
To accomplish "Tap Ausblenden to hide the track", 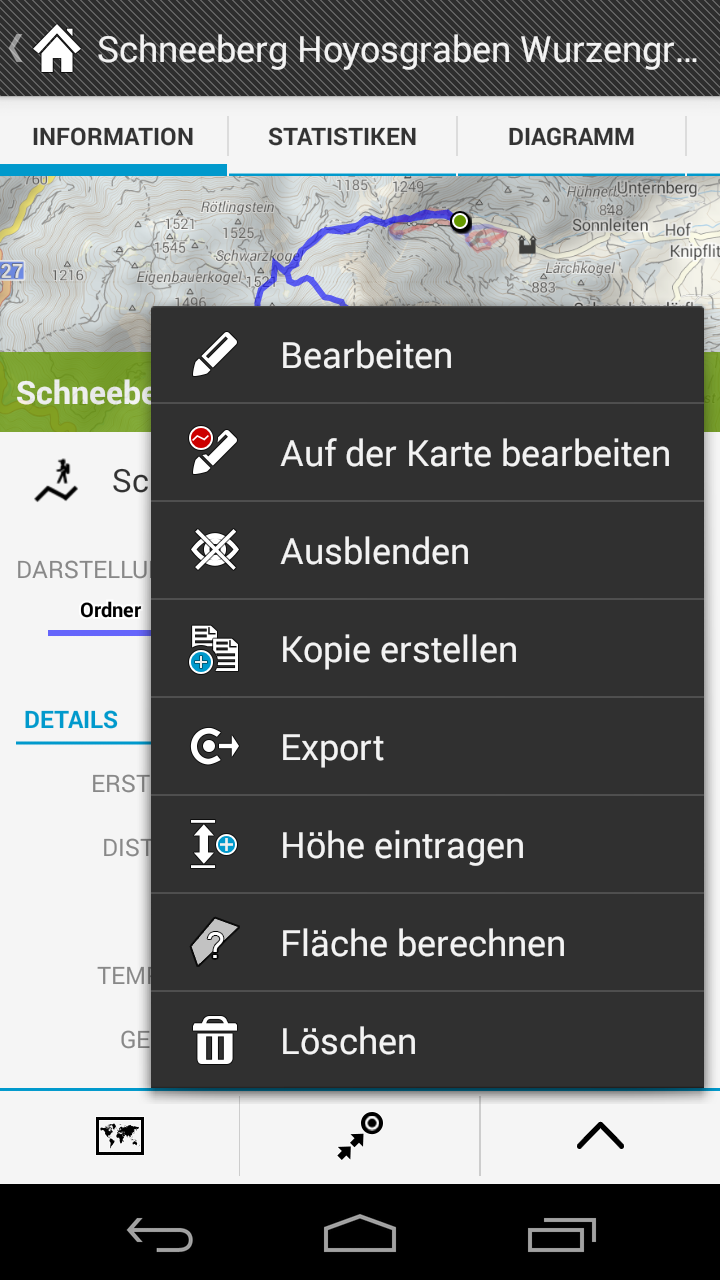I will 427,552.
